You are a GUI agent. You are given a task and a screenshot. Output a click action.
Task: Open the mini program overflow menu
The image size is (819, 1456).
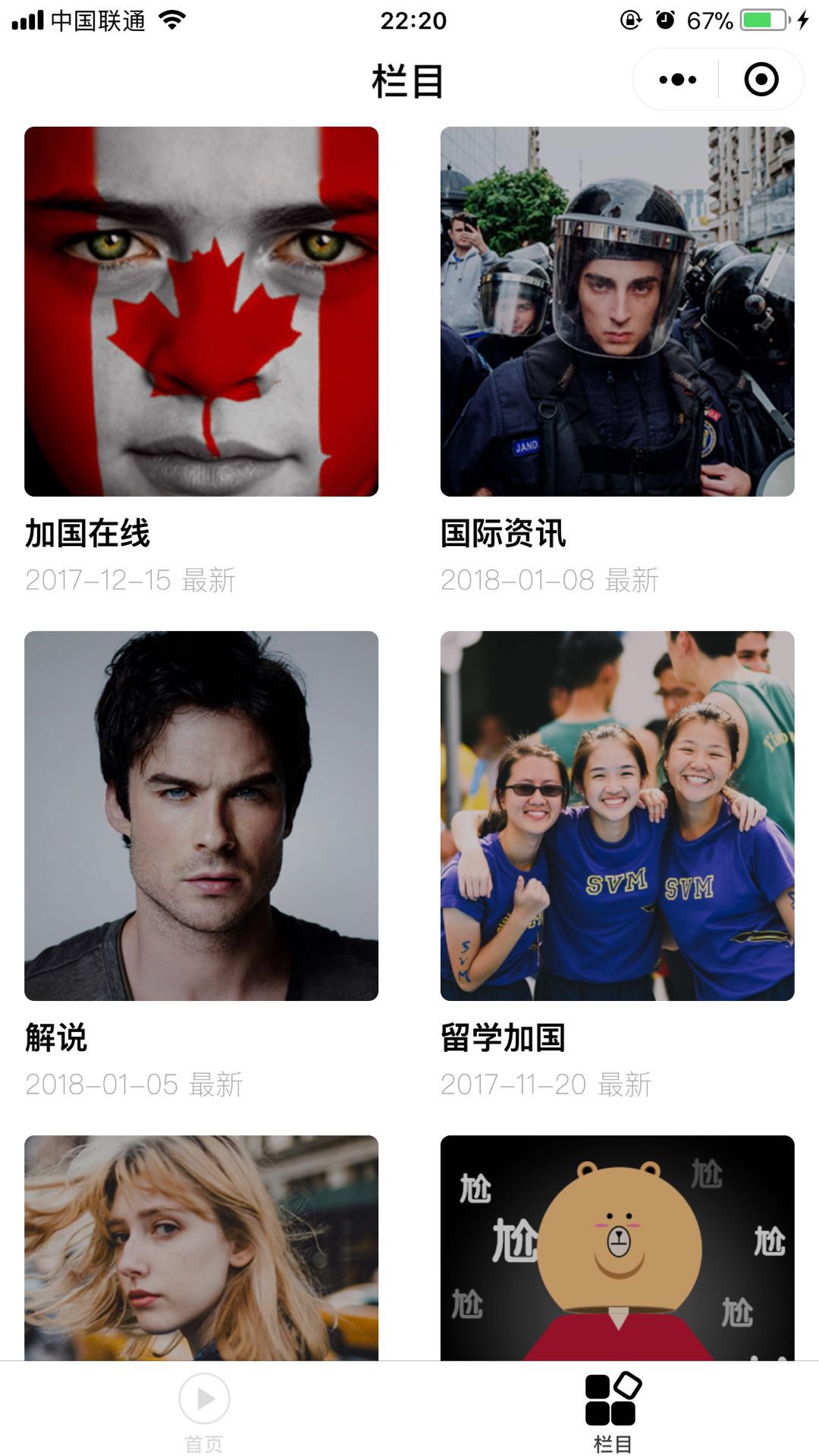677,80
